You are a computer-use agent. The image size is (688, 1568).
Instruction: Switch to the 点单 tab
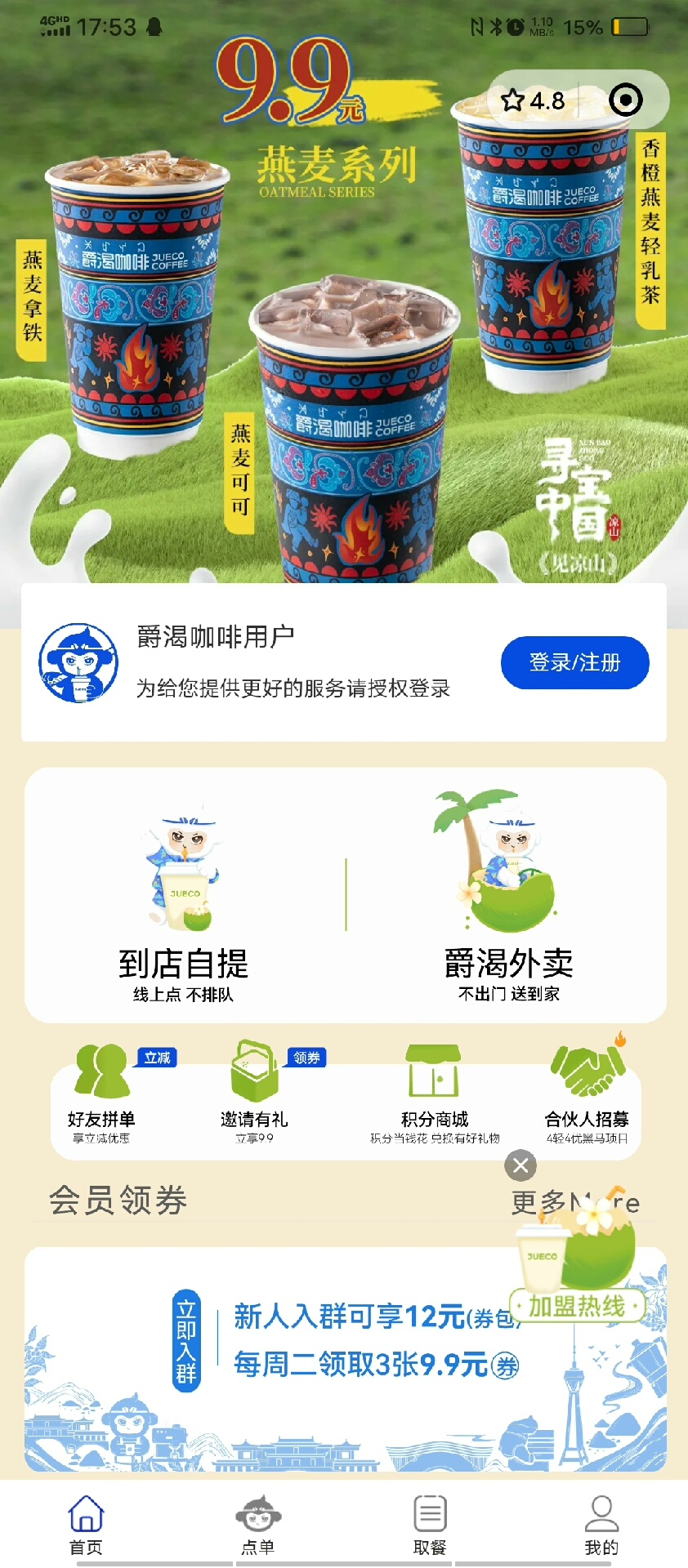click(x=258, y=1524)
